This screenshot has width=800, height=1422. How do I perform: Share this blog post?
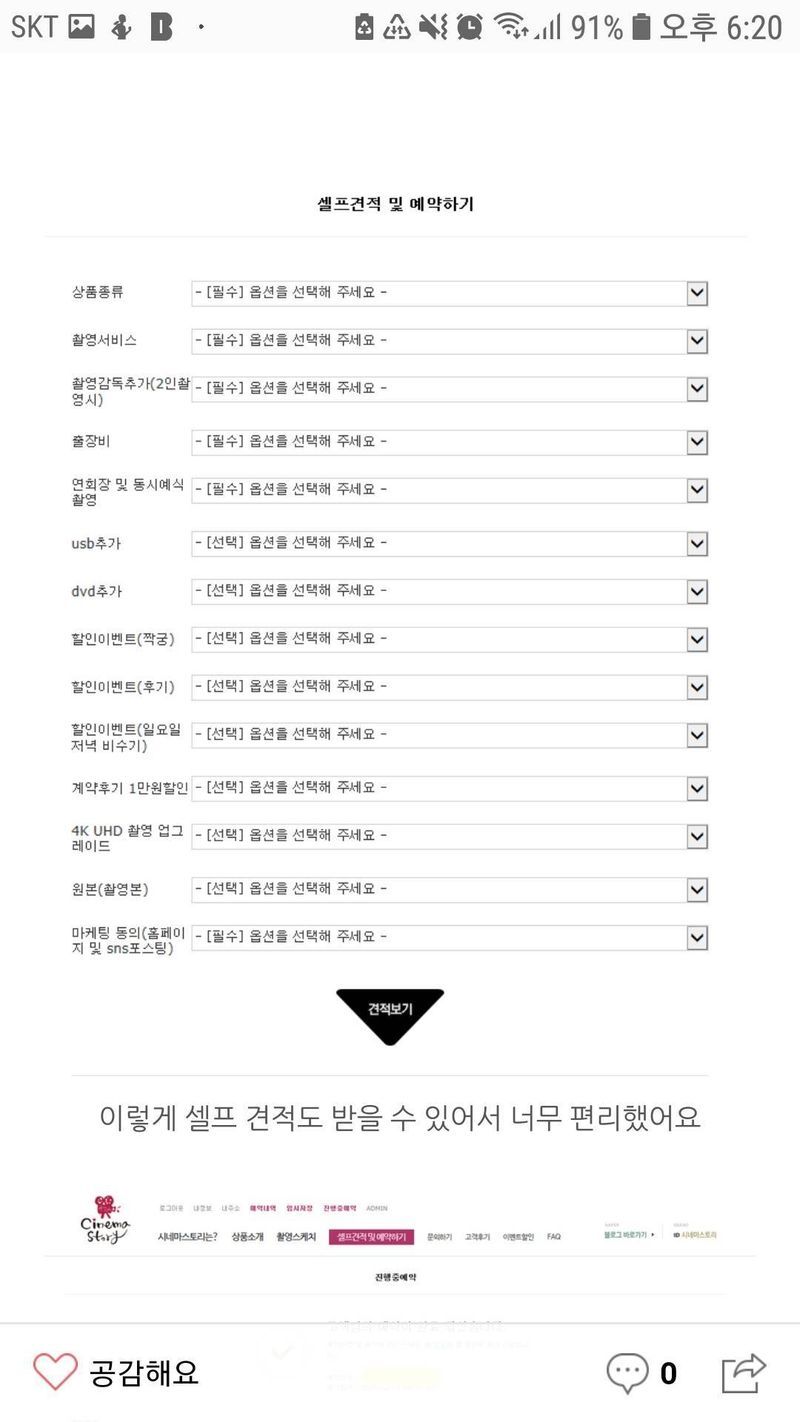pyautogui.click(x=743, y=1373)
